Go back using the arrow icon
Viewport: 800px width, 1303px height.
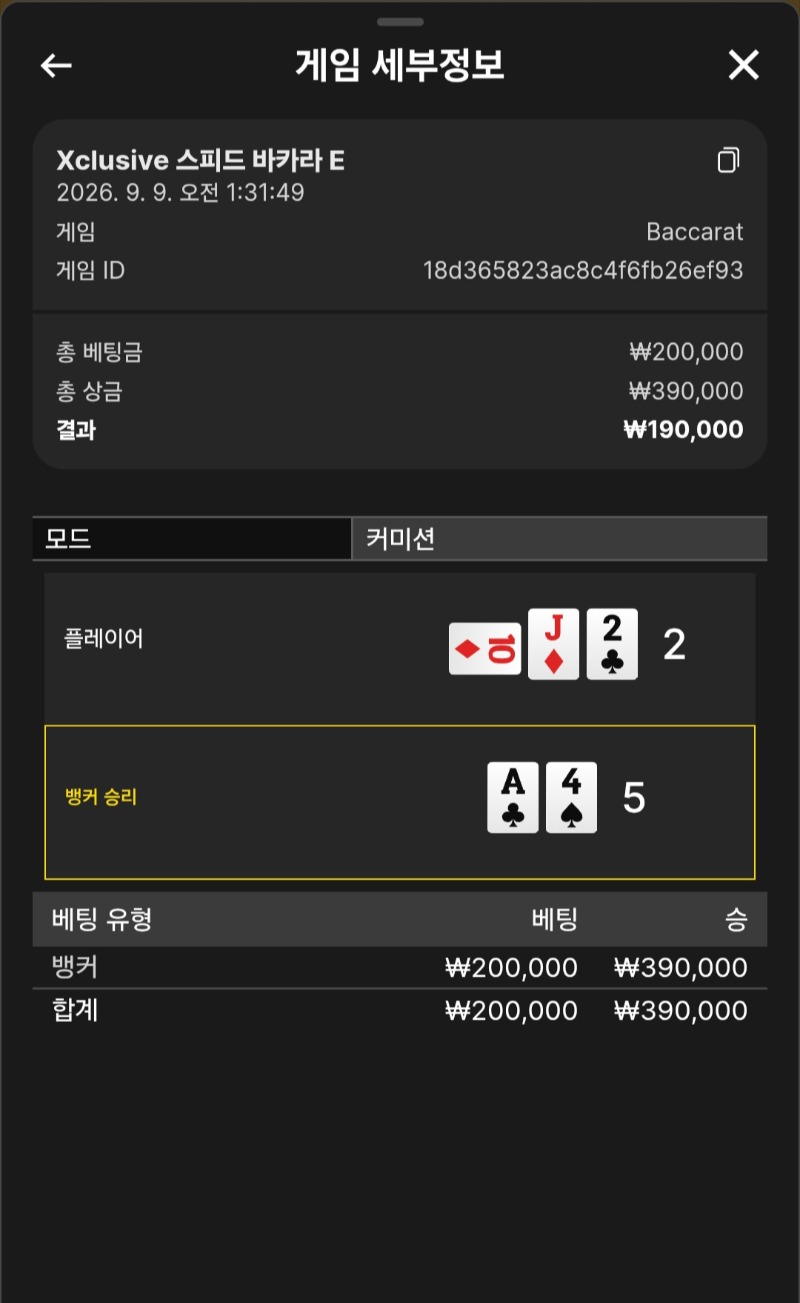(x=56, y=65)
